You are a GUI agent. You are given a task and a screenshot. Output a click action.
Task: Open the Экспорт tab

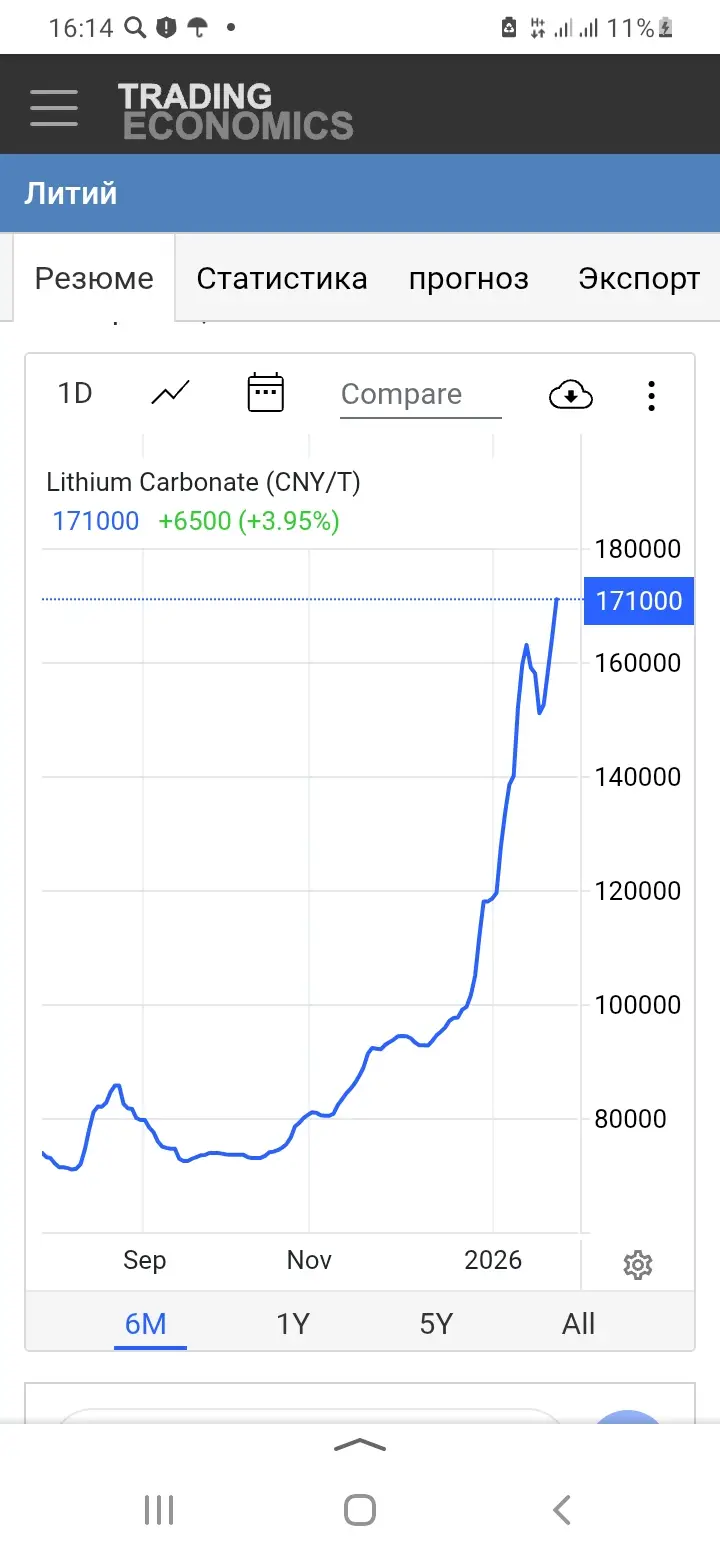[638, 279]
